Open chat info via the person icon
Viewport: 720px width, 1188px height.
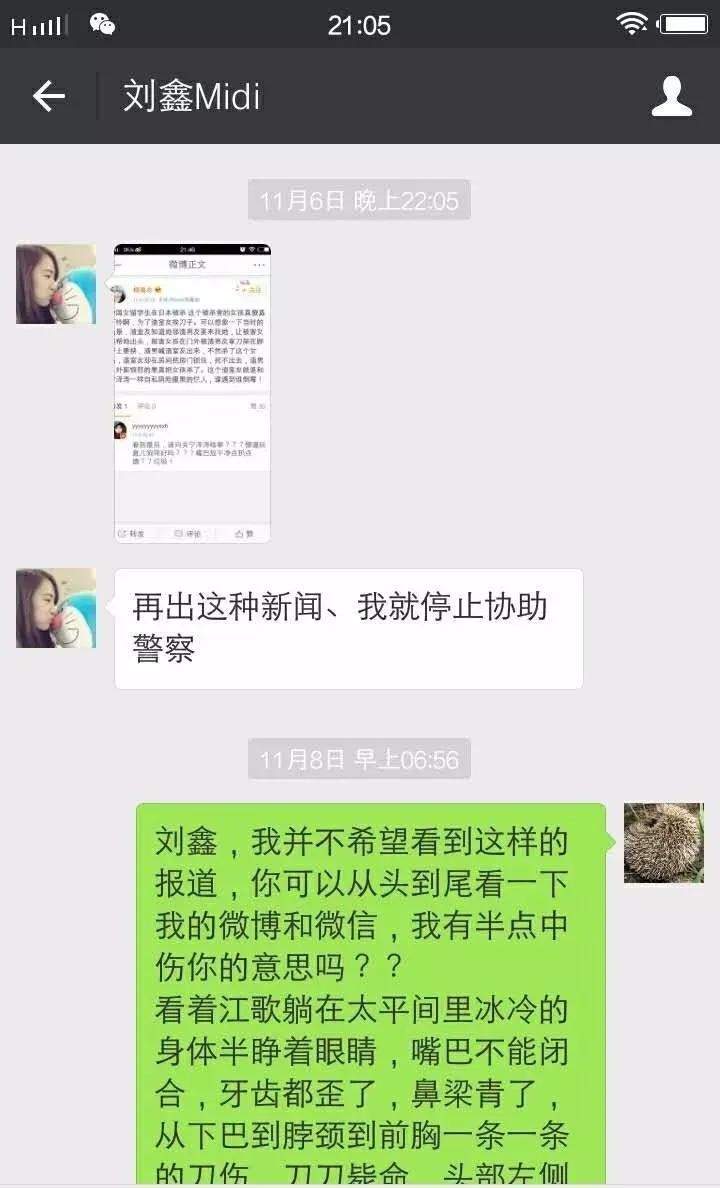[x=671, y=97]
